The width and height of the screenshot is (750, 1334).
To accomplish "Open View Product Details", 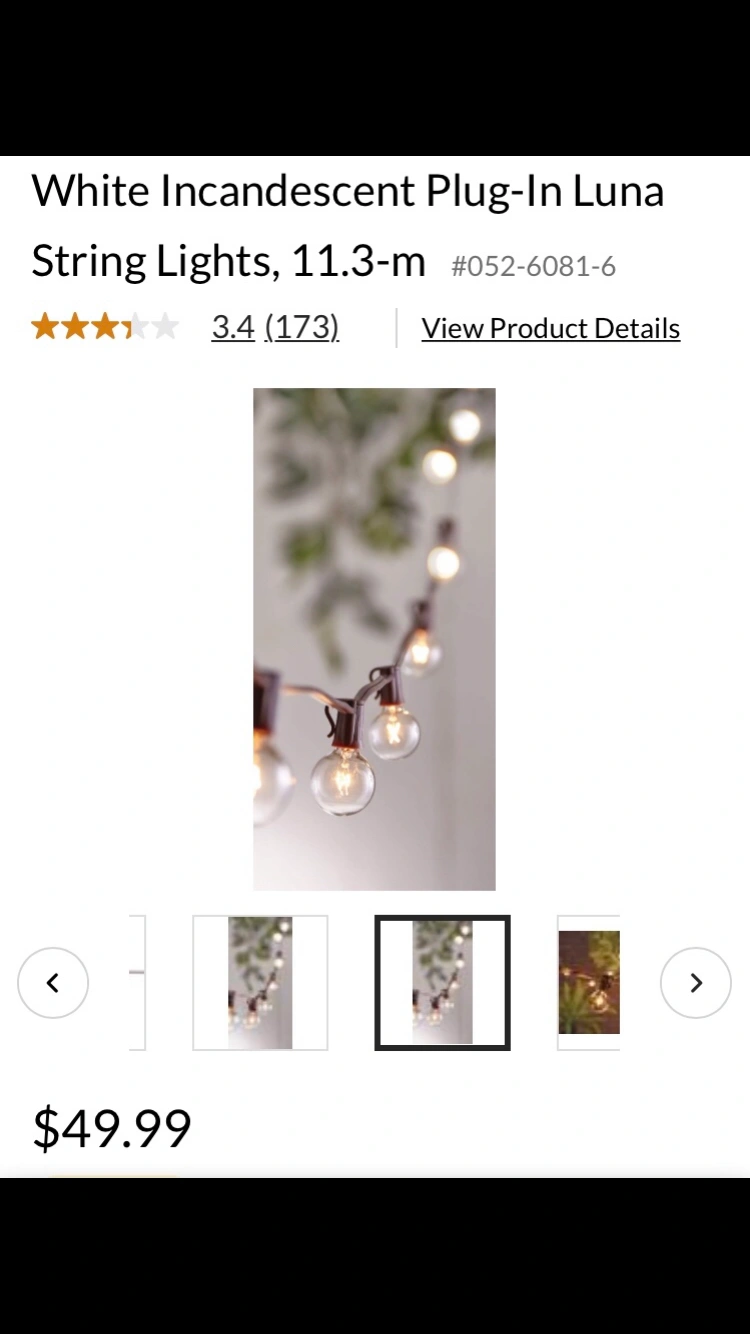I will pos(550,328).
